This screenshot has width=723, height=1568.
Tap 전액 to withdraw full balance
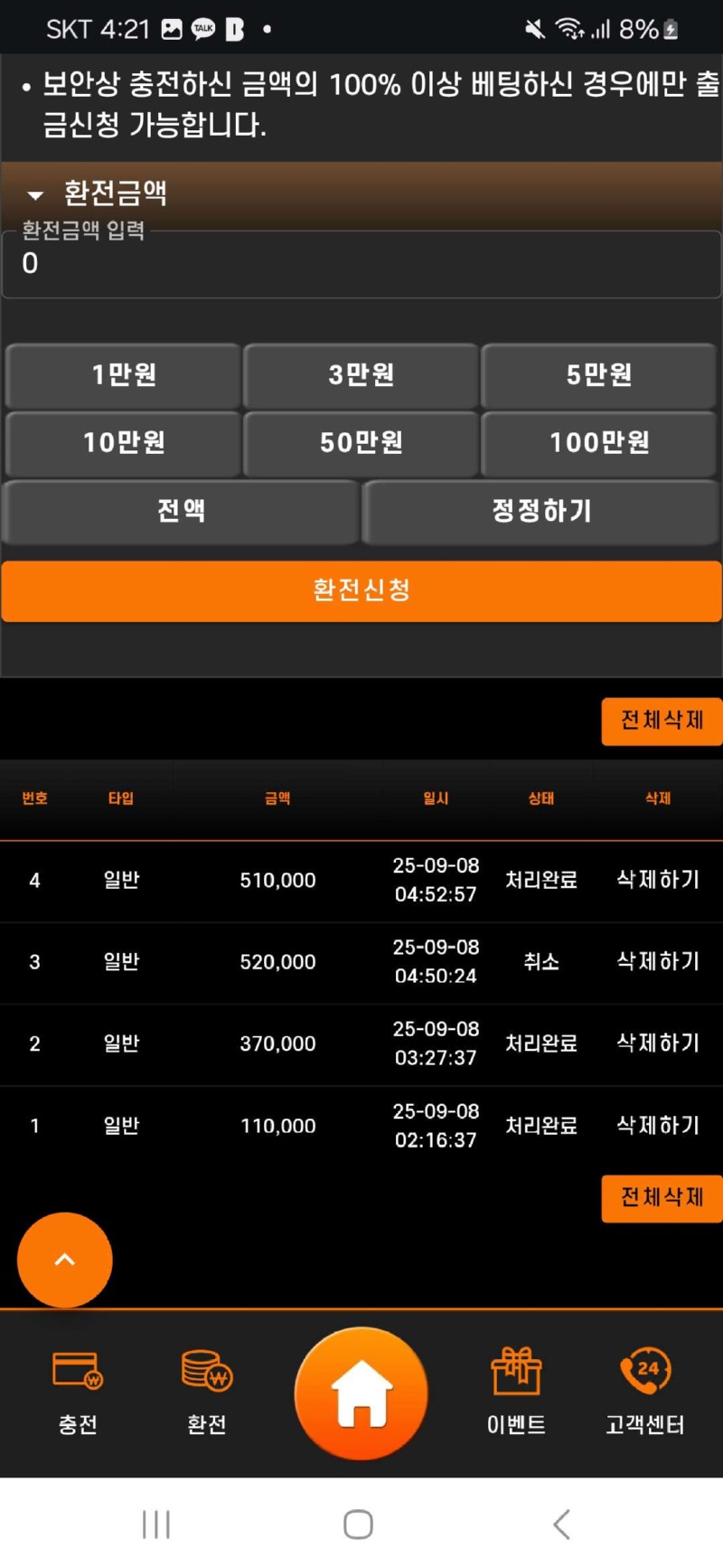coord(181,511)
